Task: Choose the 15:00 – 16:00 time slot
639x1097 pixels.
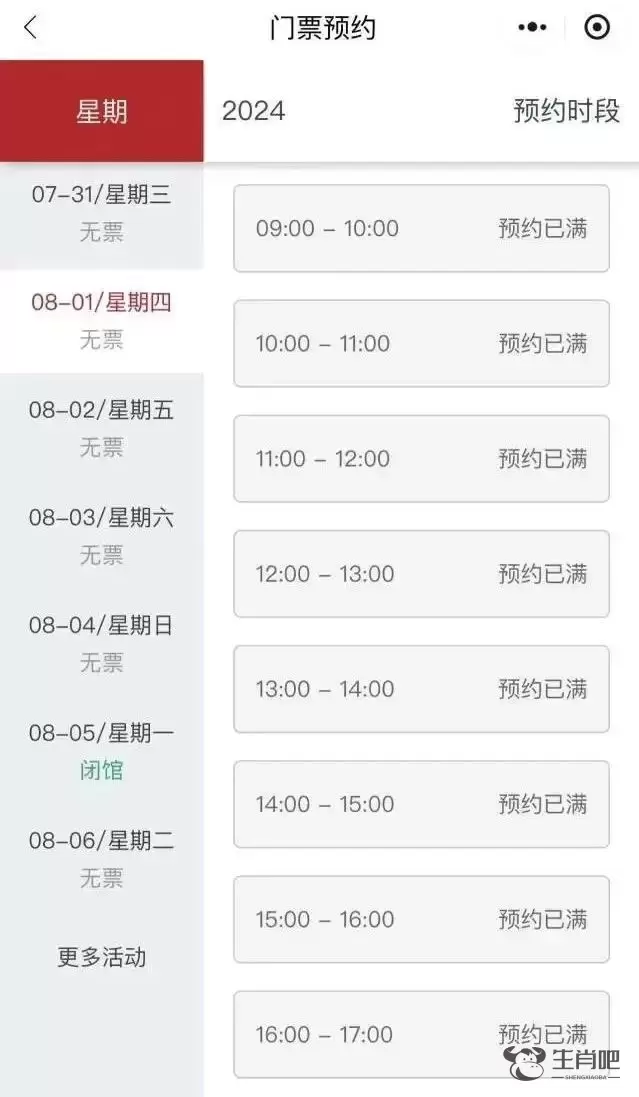Action: click(x=421, y=919)
